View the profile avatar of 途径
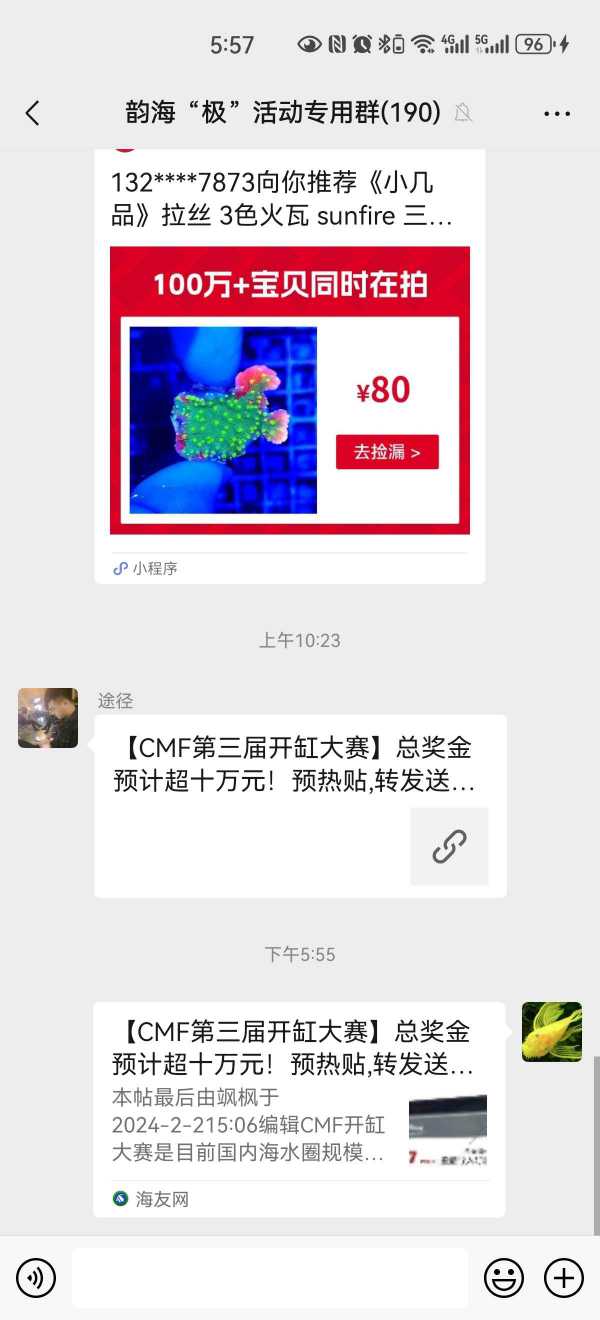The height and width of the screenshot is (1320, 600). click(48, 718)
